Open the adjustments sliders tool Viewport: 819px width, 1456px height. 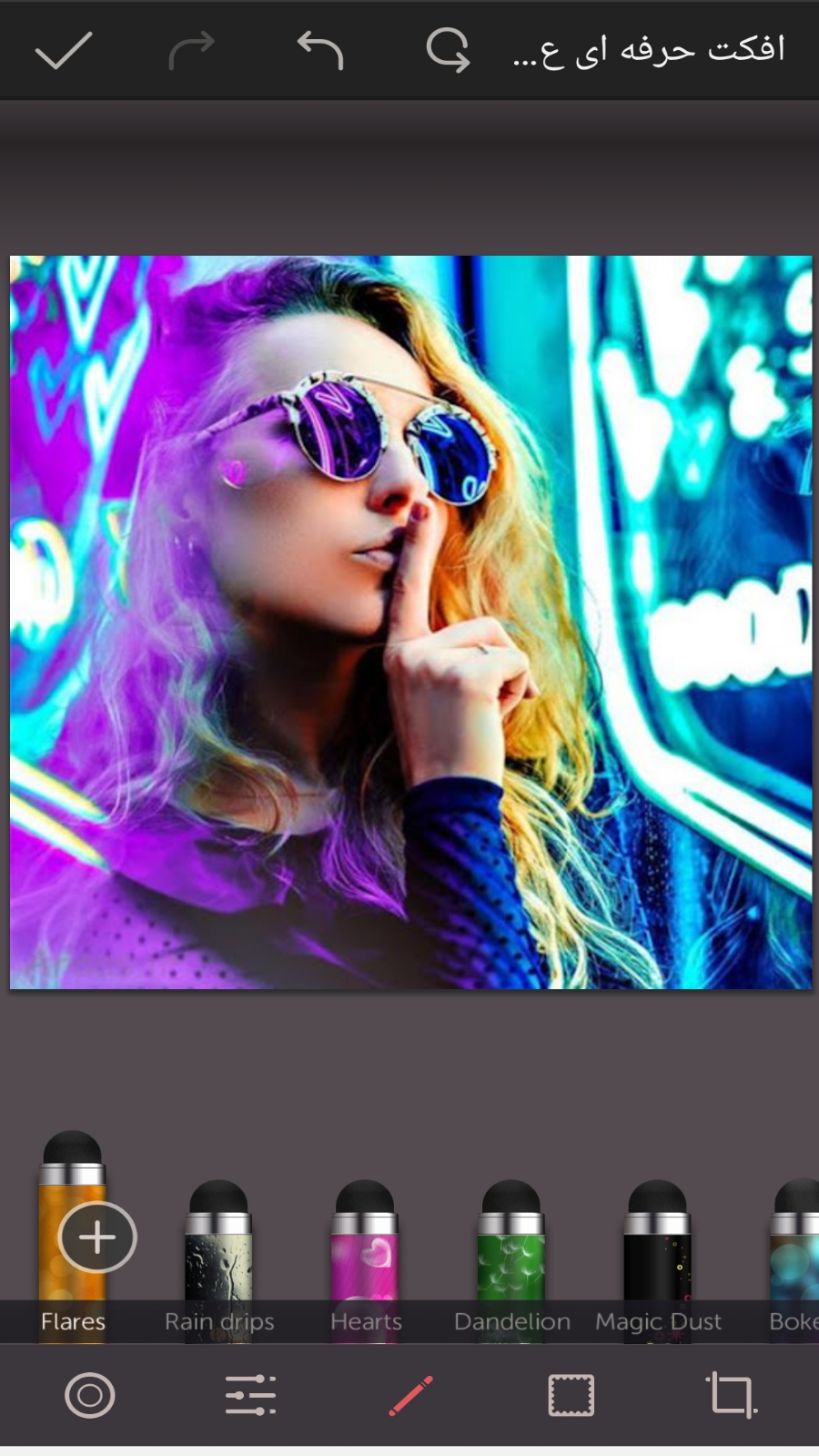250,1395
